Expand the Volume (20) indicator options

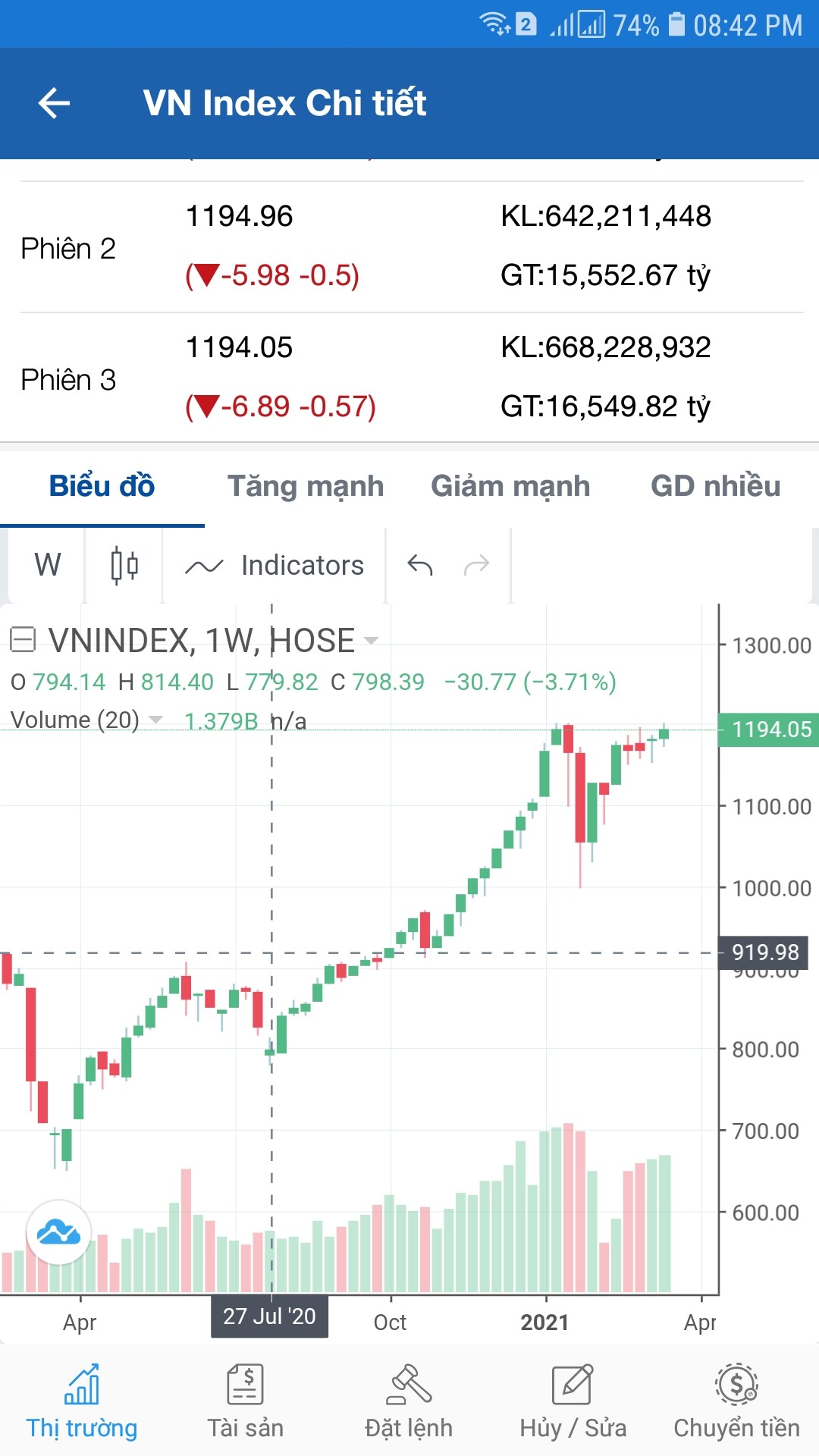(x=156, y=720)
